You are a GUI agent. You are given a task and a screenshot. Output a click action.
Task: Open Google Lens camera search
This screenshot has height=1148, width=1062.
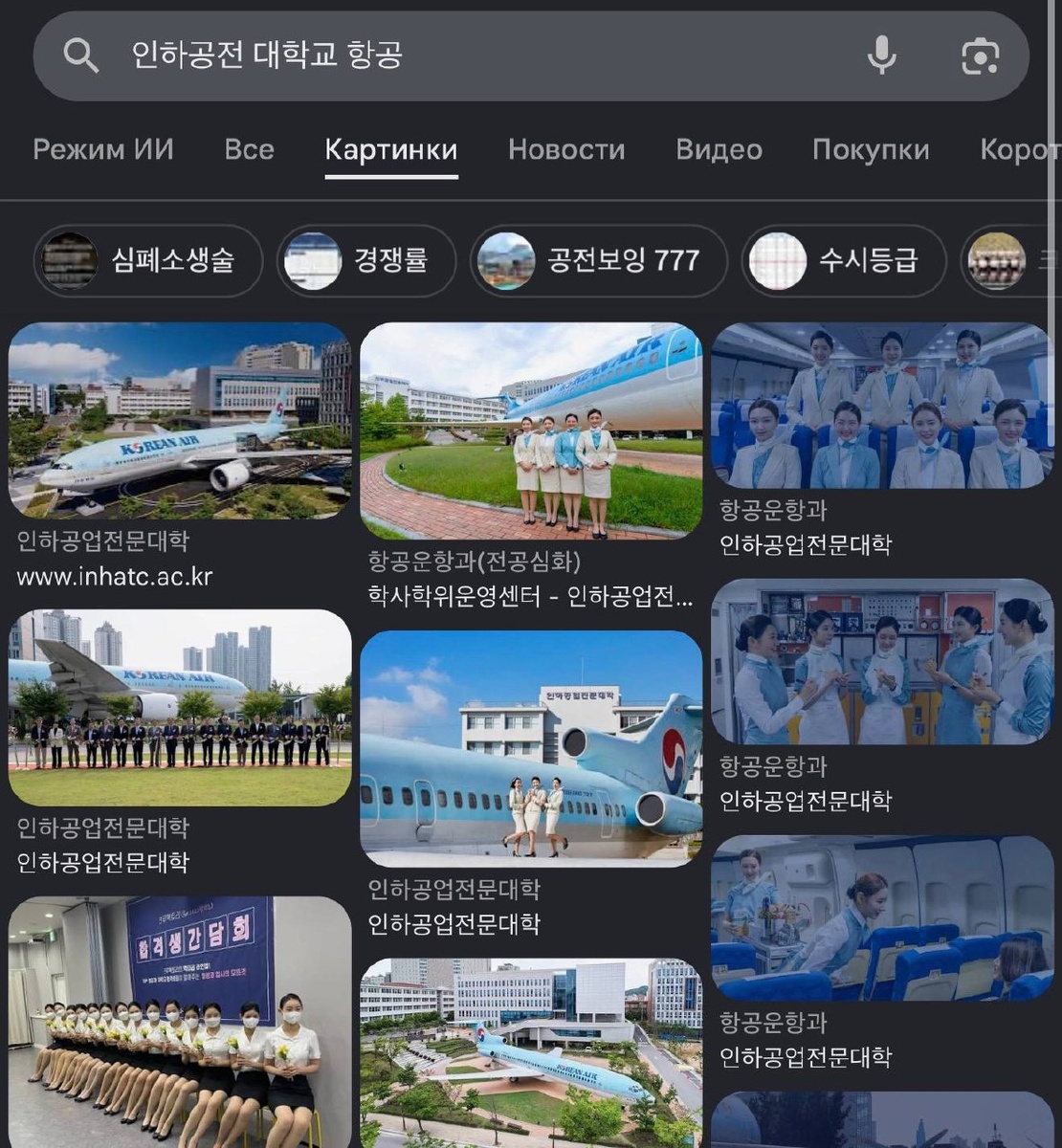click(x=980, y=55)
